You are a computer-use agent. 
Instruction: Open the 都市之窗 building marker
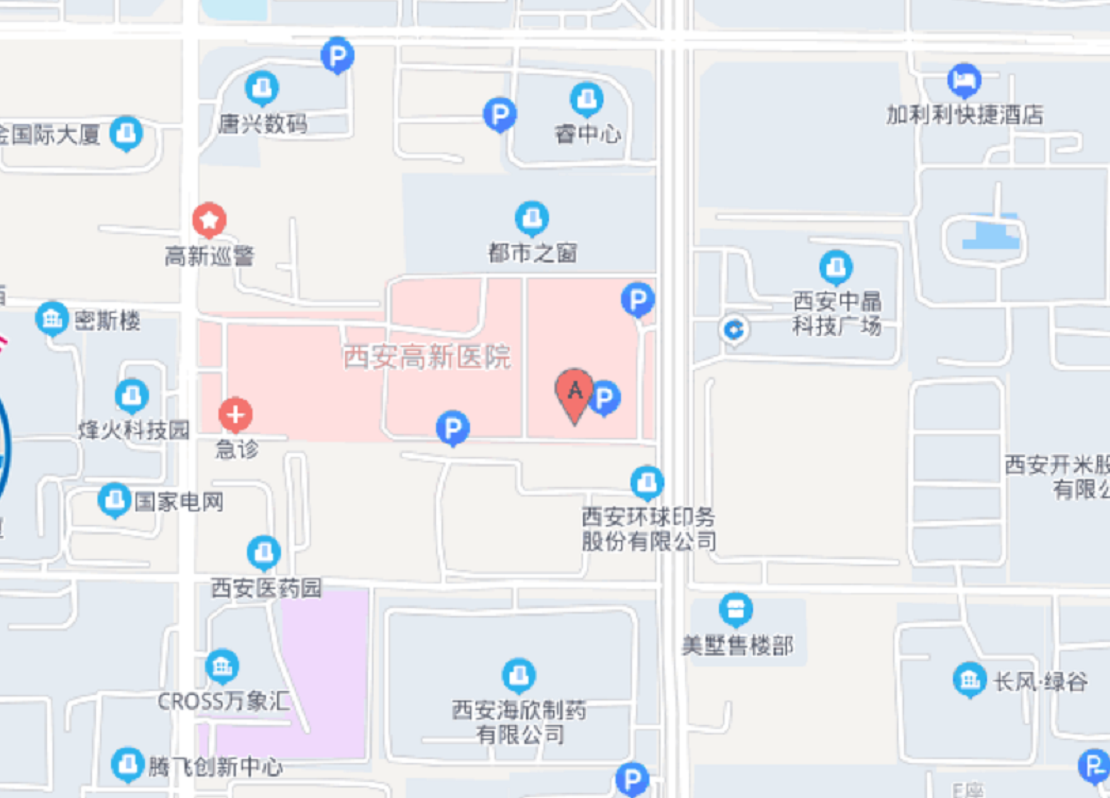(x=532, y=219)
